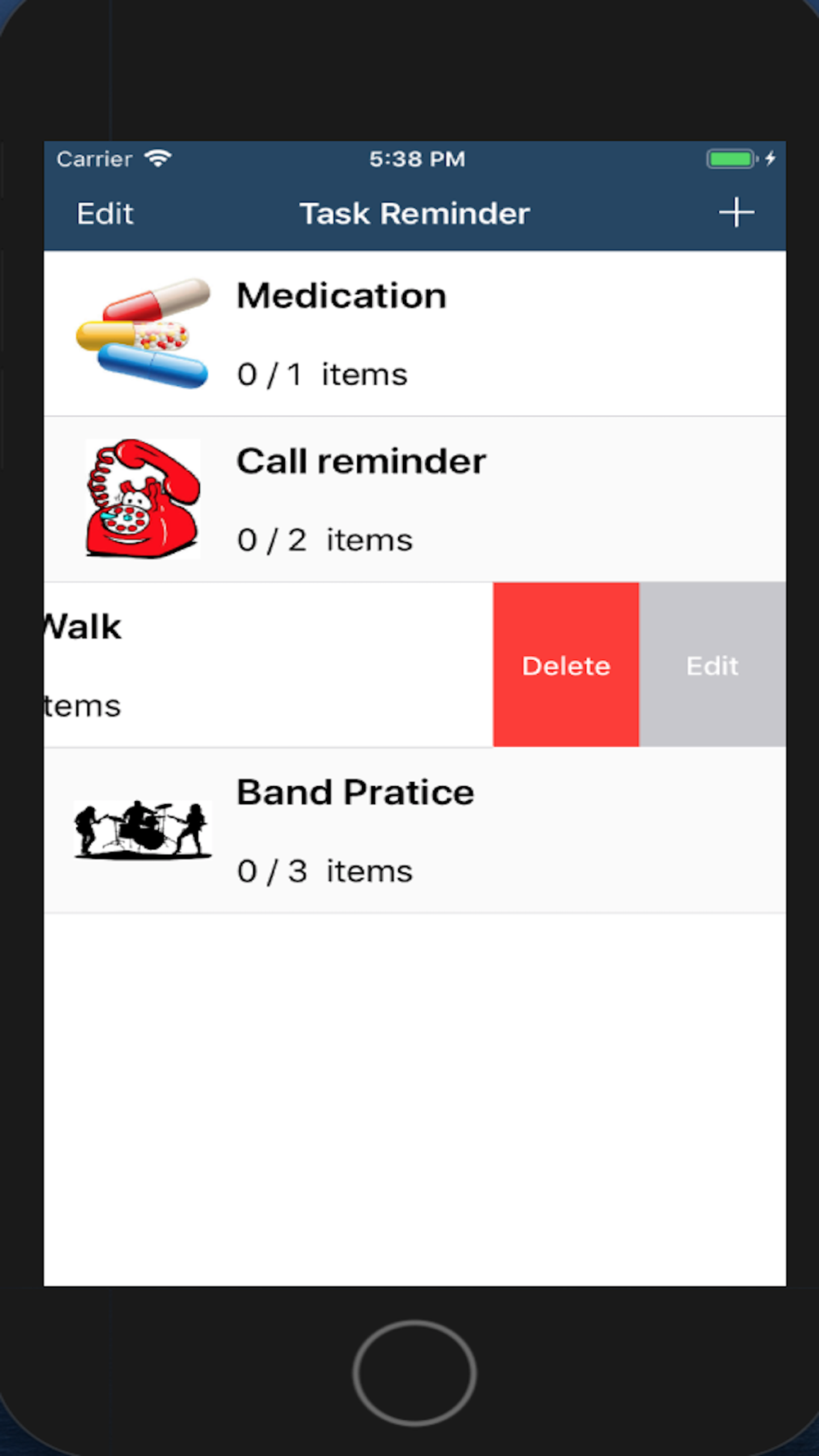Add a new task with plus icon

point(736,212)
